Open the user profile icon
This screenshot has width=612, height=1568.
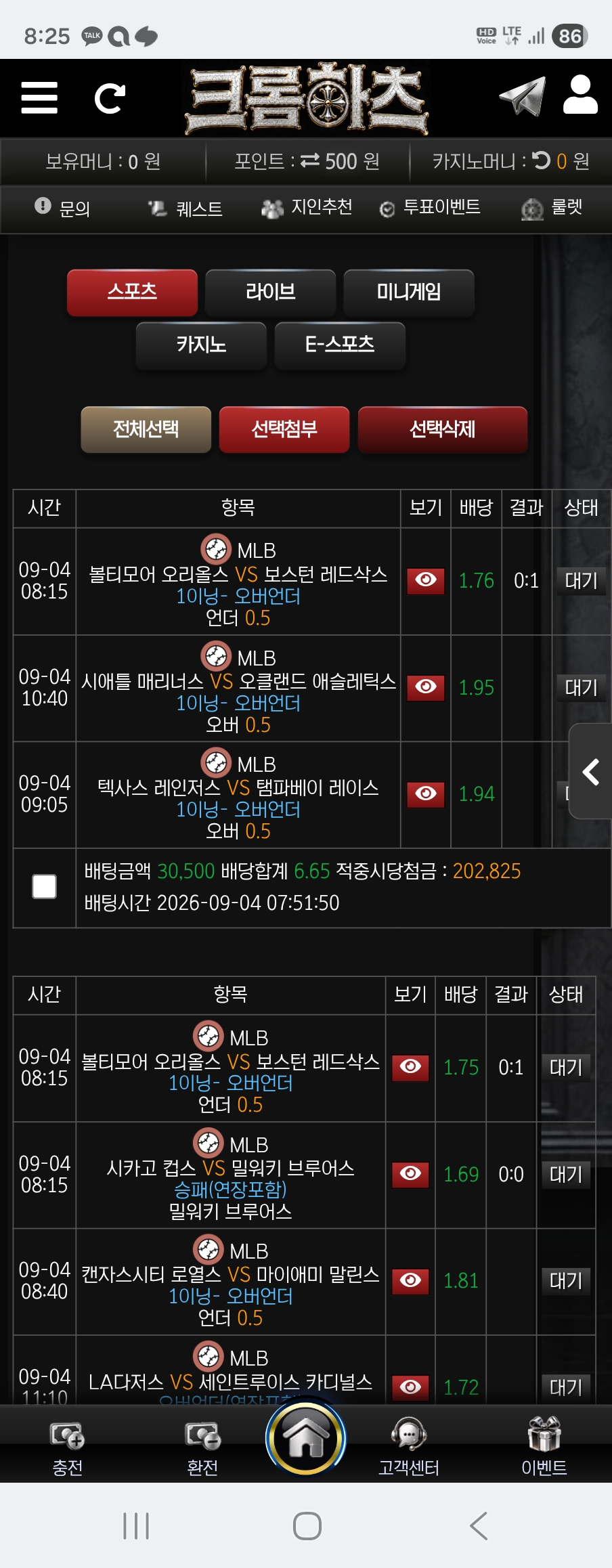[x=580, y=95]
